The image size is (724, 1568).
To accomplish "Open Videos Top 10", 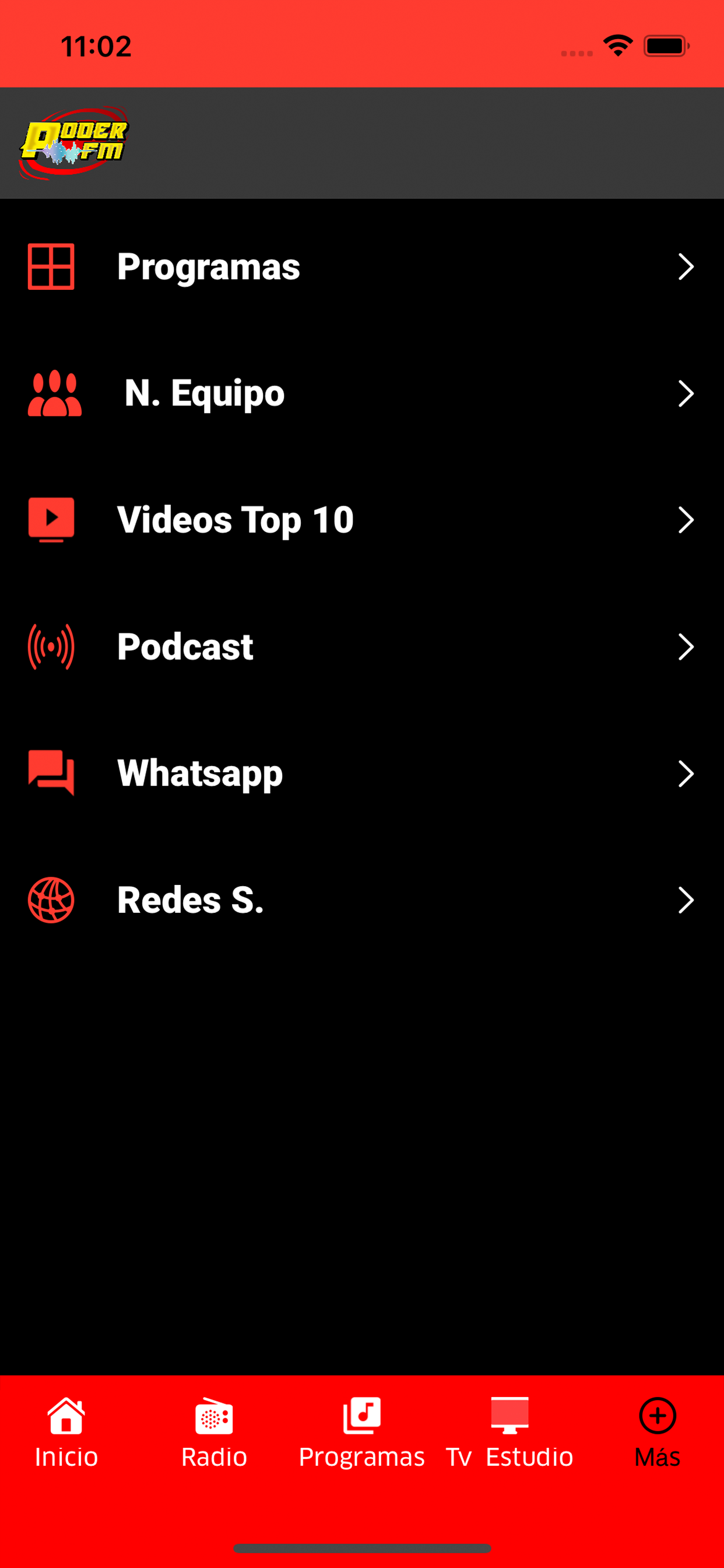I will [362, 520].
